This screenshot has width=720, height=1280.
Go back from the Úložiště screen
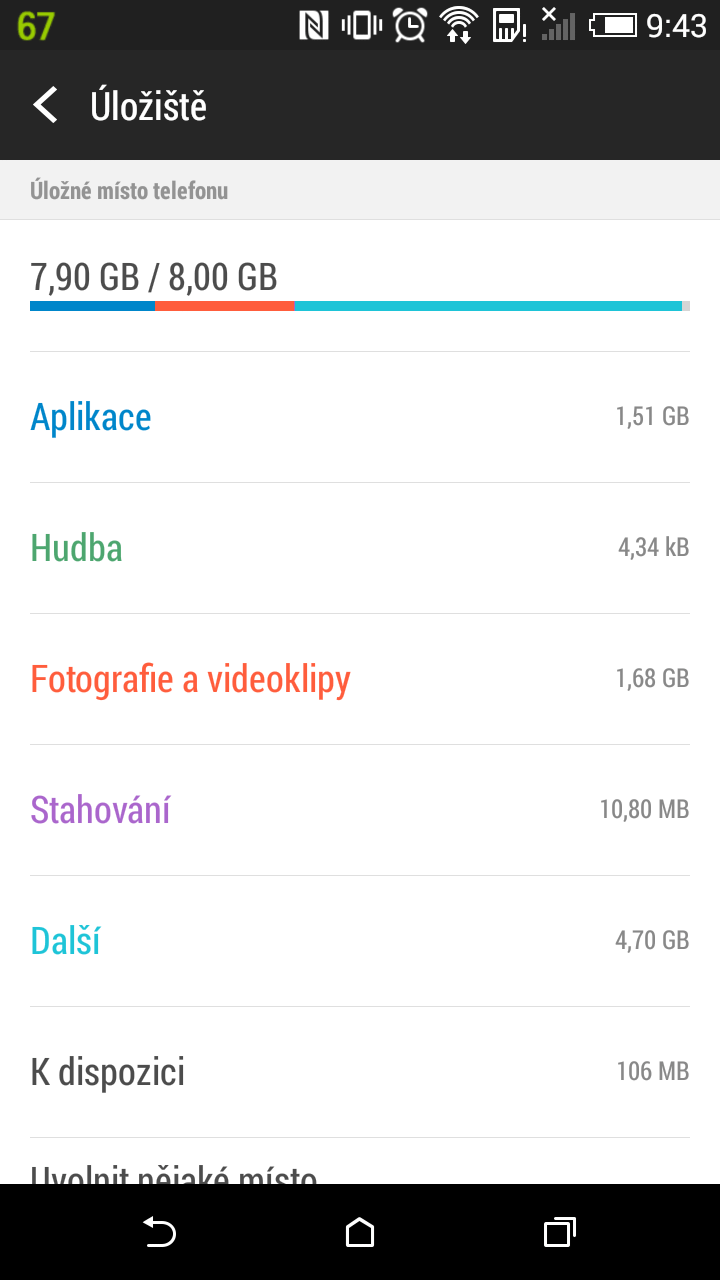click(x=45, y=105)
